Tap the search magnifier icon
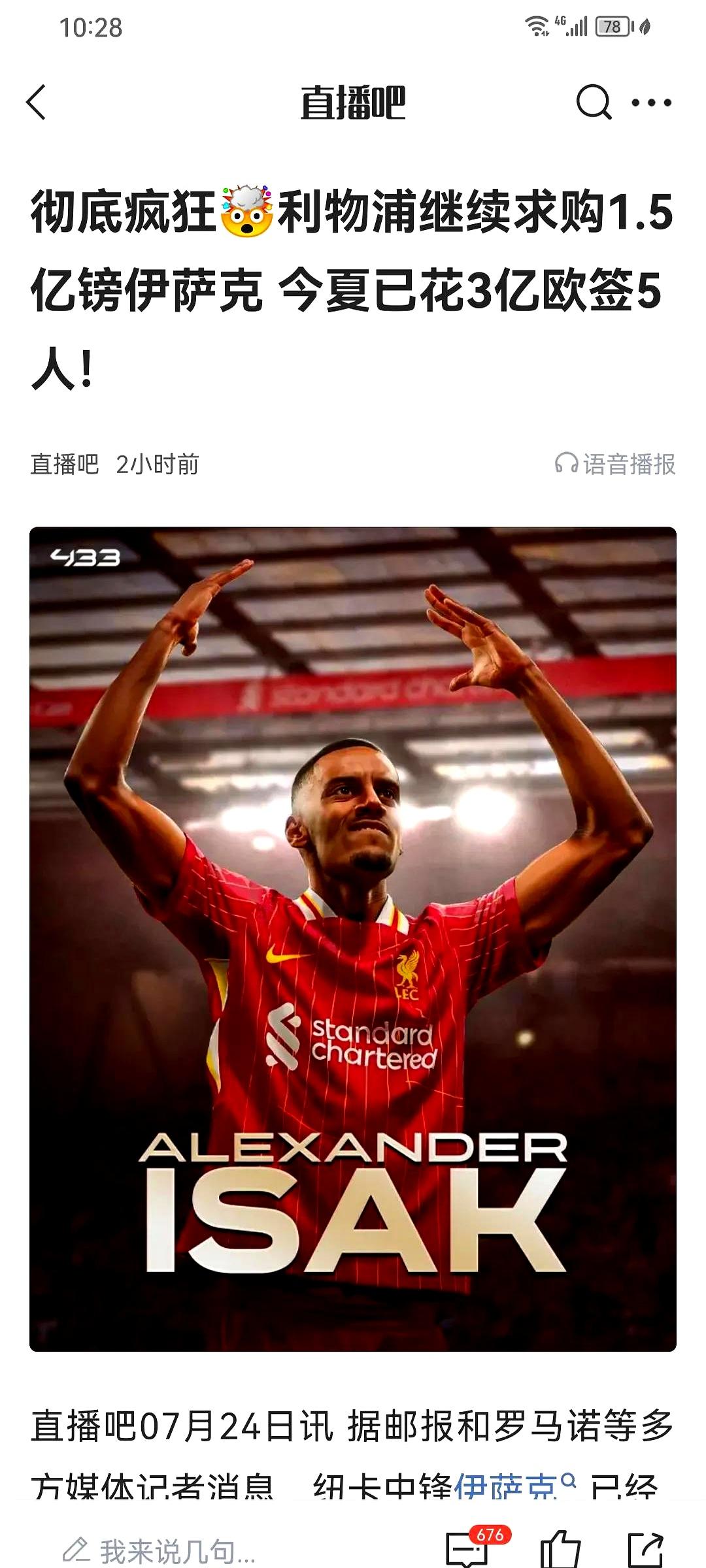 pyautogui.click(x=592, y=103)
